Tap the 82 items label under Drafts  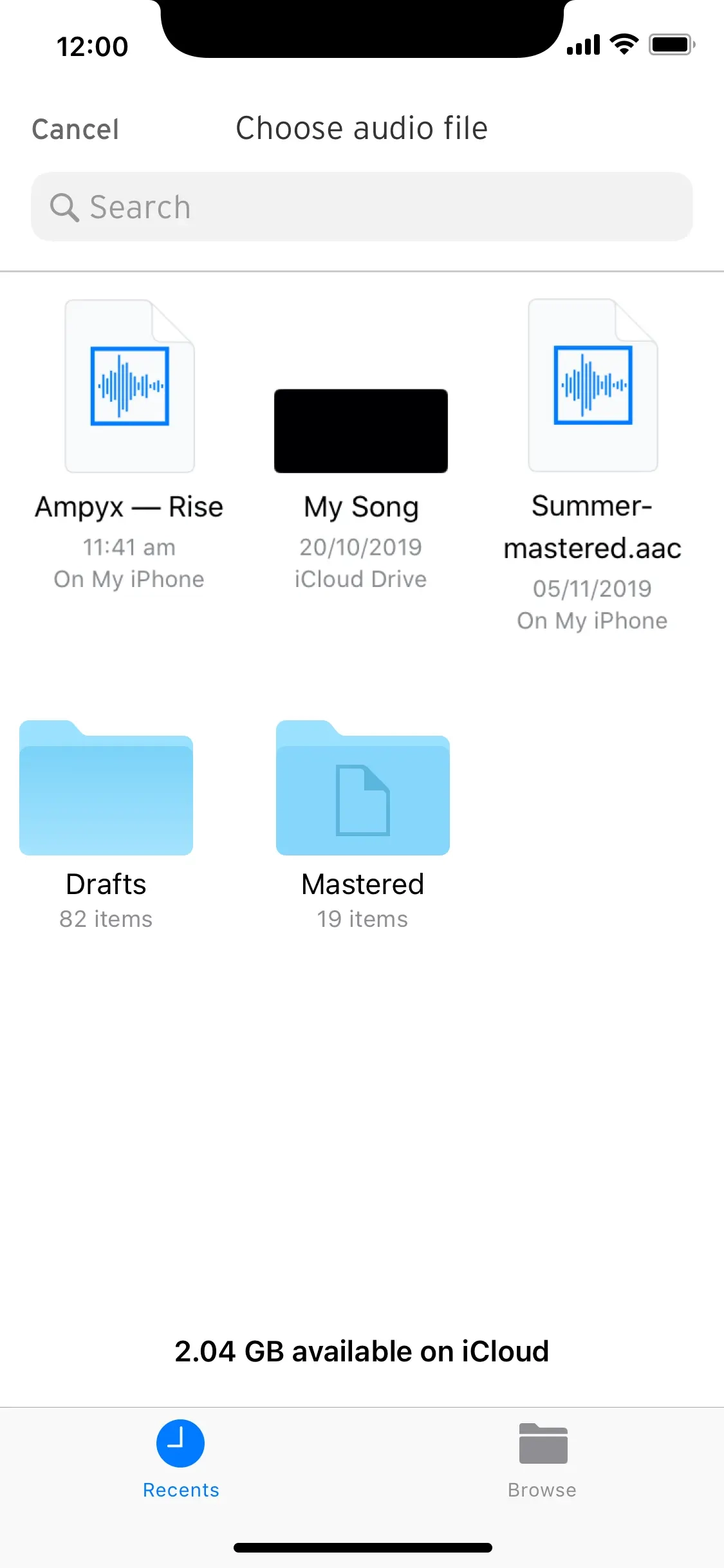click(105, 919)
